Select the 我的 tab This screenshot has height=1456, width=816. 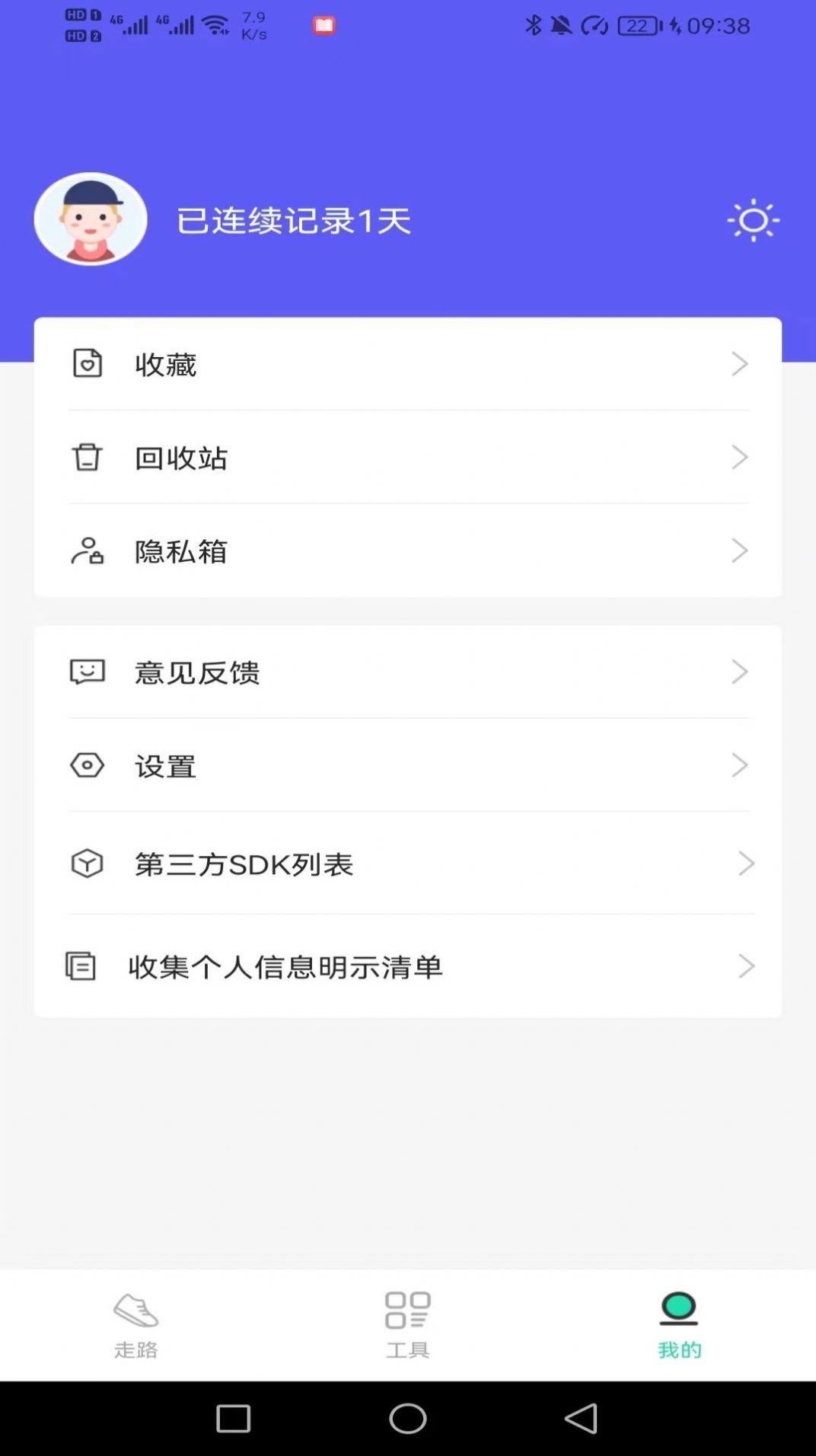[679, 1325]
